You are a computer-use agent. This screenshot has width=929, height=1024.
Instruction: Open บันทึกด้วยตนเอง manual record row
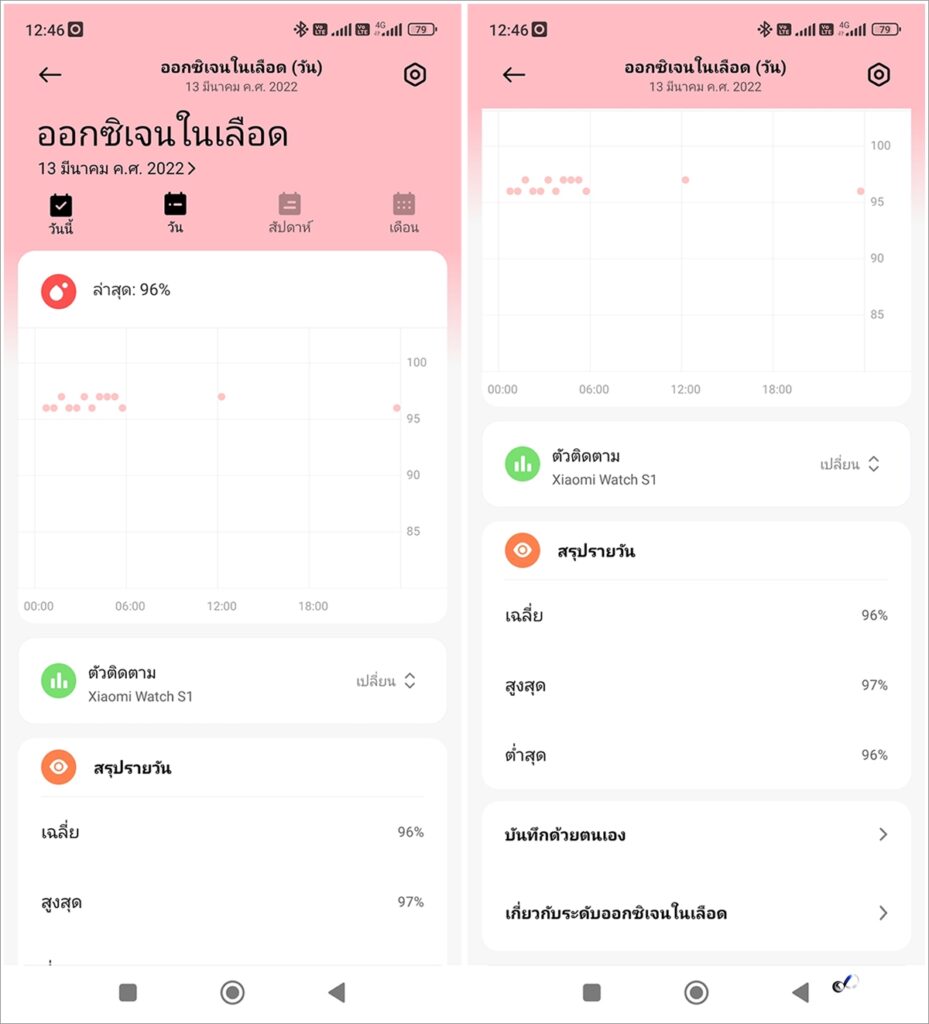click(x=696, y=834)
